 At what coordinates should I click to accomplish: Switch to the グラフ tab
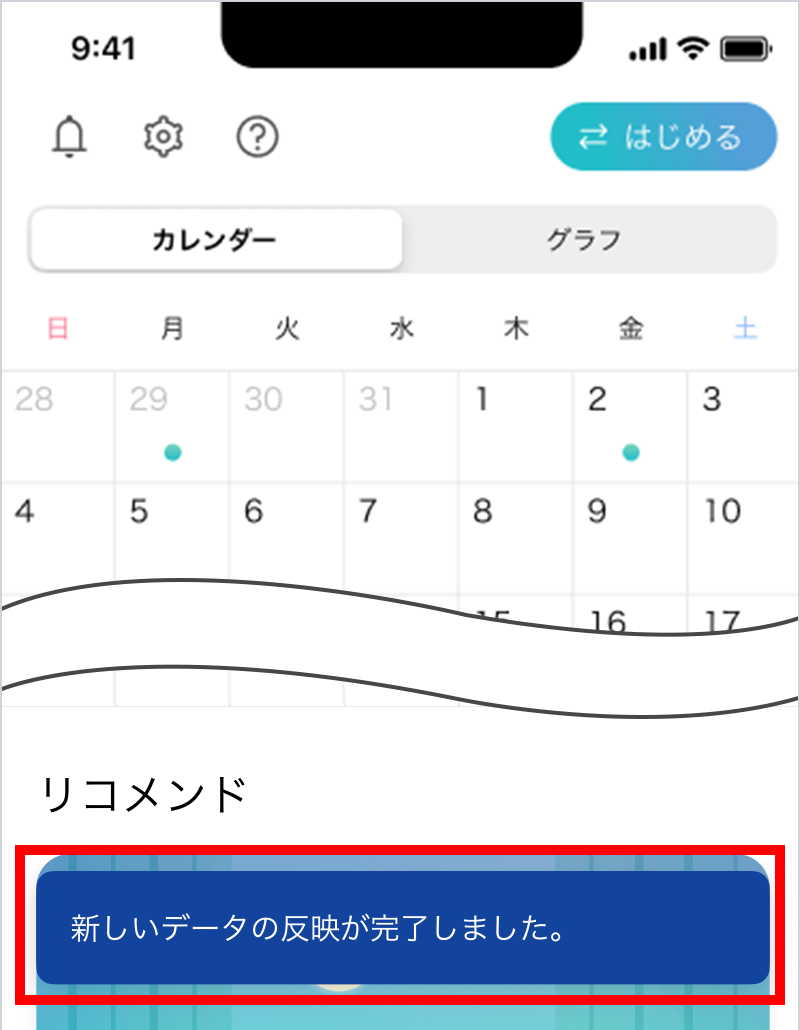[x=584, y=240]
